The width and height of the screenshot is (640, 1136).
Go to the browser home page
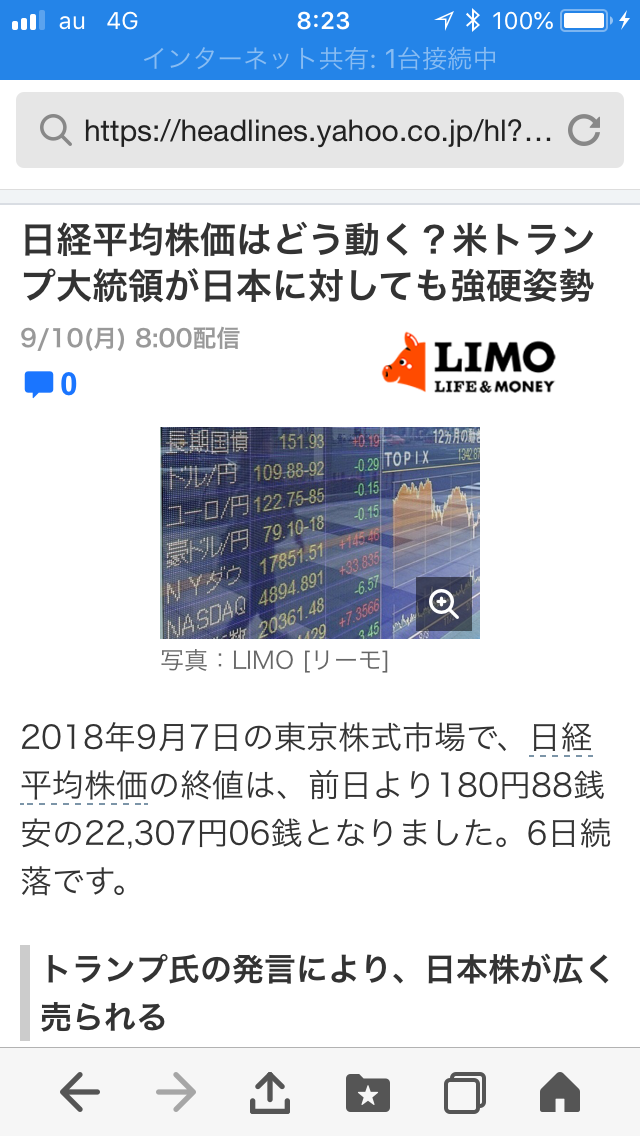pos(560,1094)
